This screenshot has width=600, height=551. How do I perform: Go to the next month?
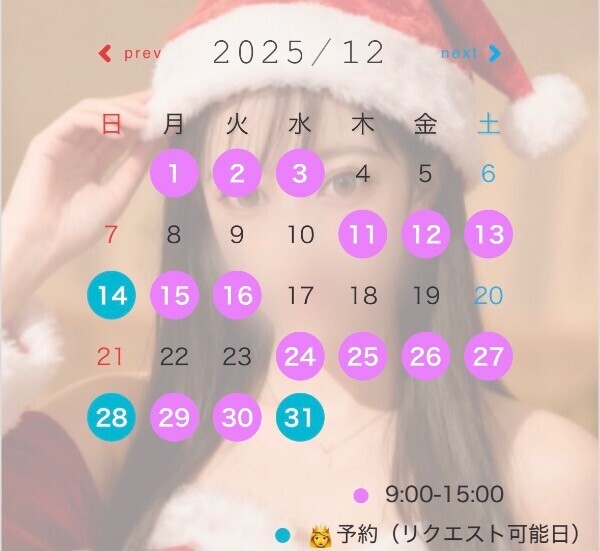pos(470,53)
